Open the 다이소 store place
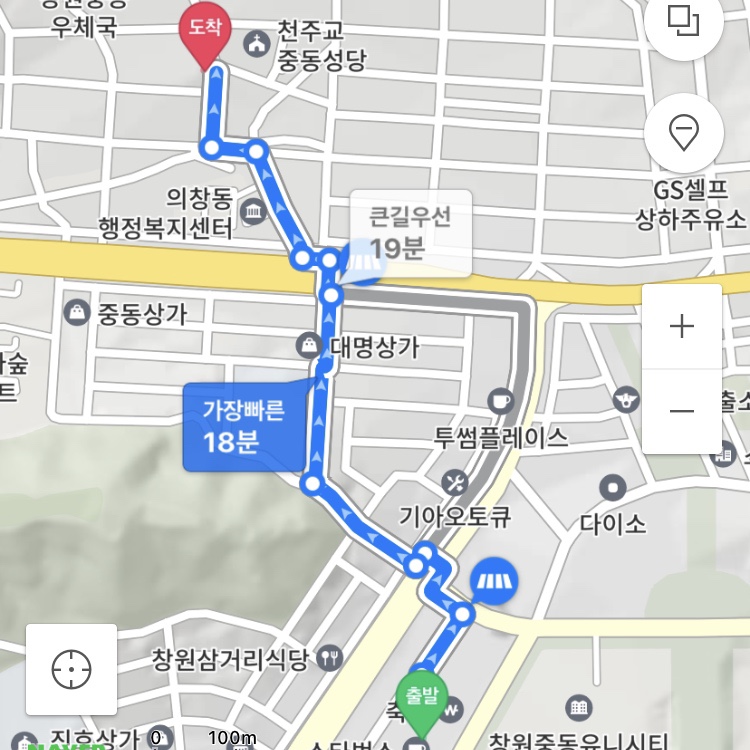This screenshot has height=750, width=750. (x=612, y=489)
